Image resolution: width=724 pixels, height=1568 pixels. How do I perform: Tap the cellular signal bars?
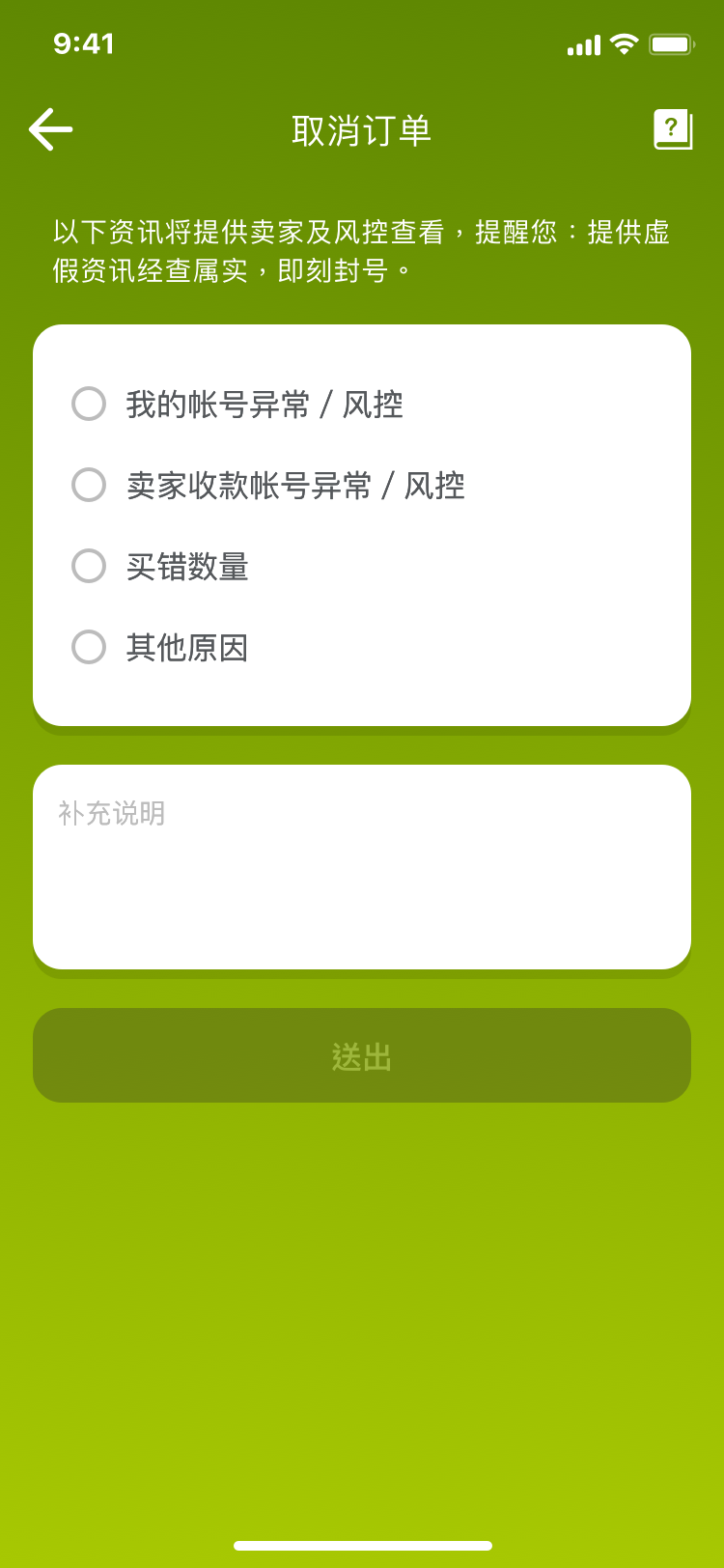coord(583,42)
